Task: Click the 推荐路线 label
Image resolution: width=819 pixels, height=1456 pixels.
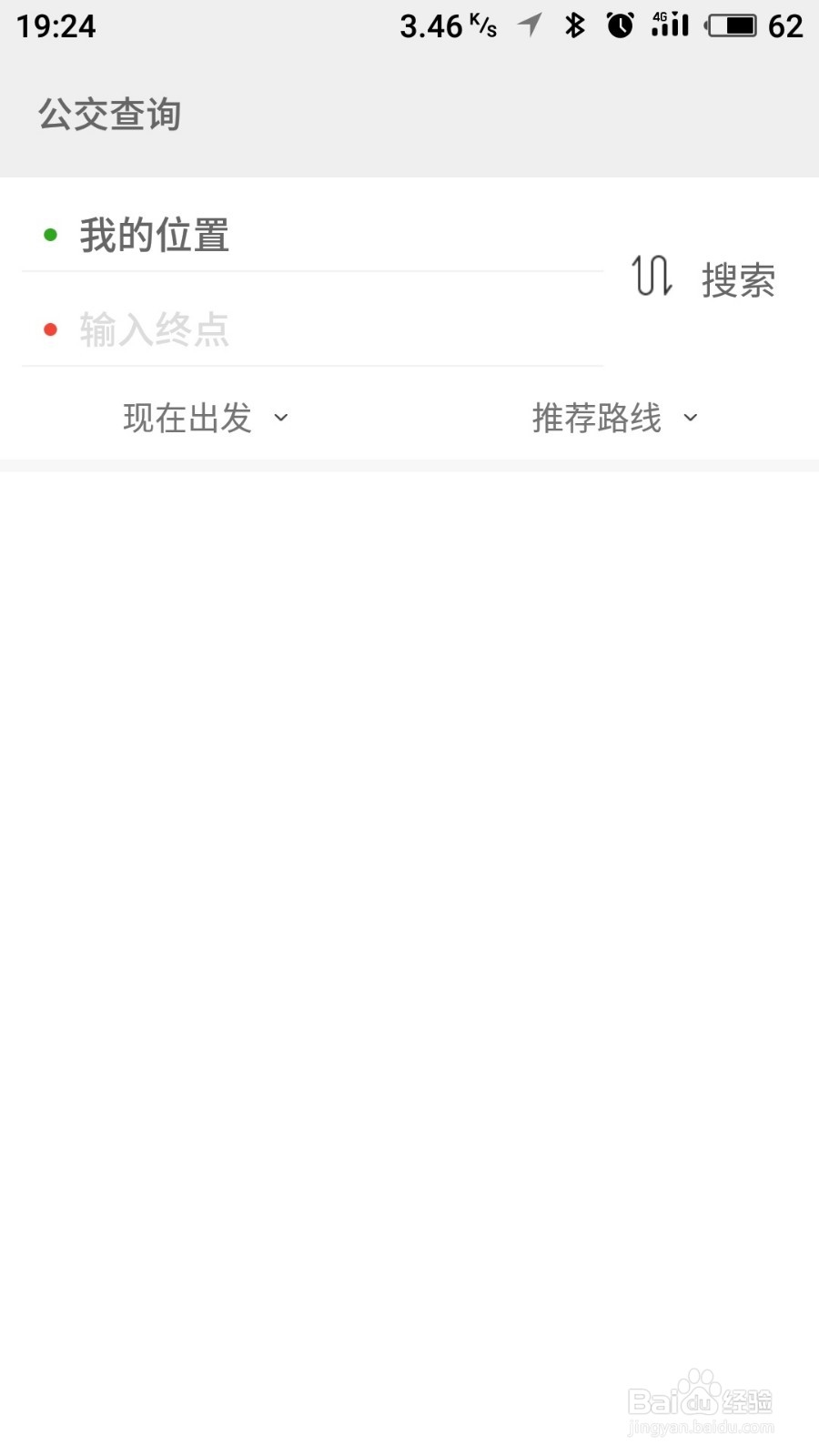Action: [x=596, y=419]
